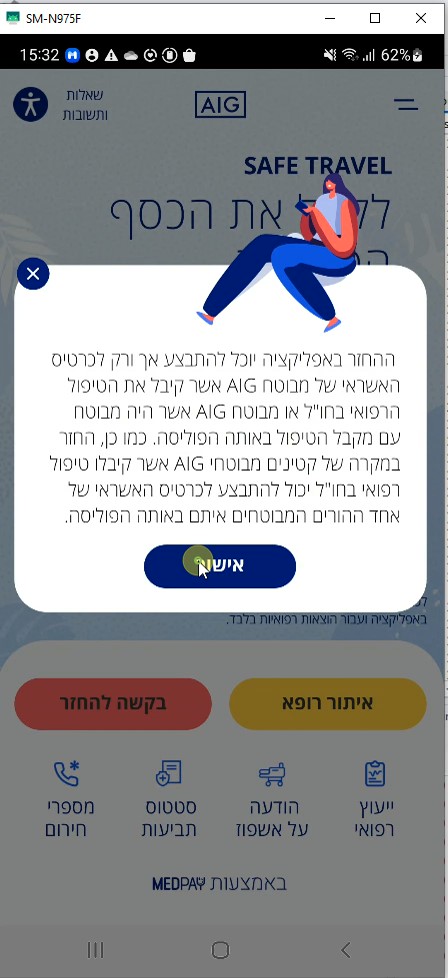The image size is (448, 978).
Task: Tap the בקשה להחזר refund request button
Action: tap(113, 704)
